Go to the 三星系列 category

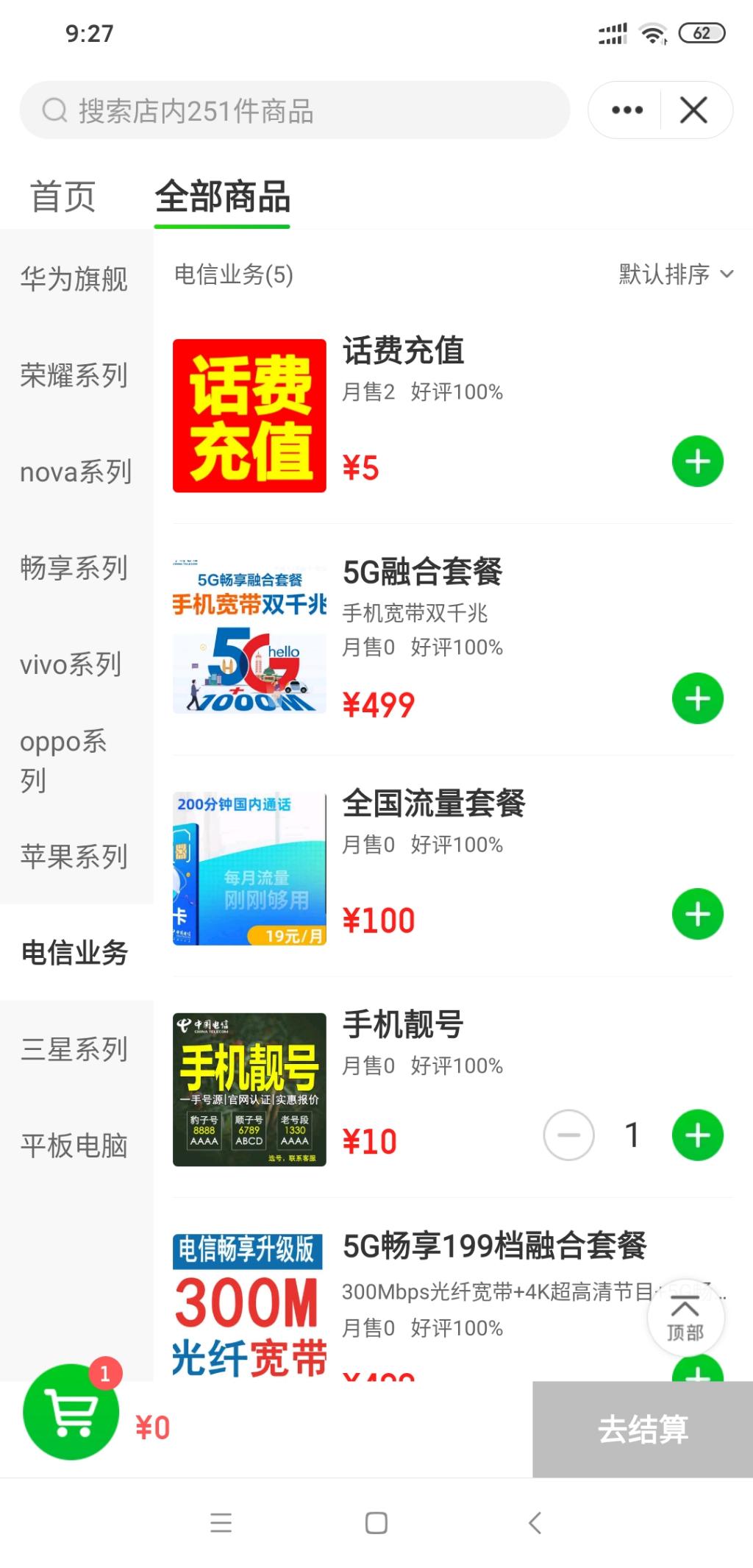74,1049
